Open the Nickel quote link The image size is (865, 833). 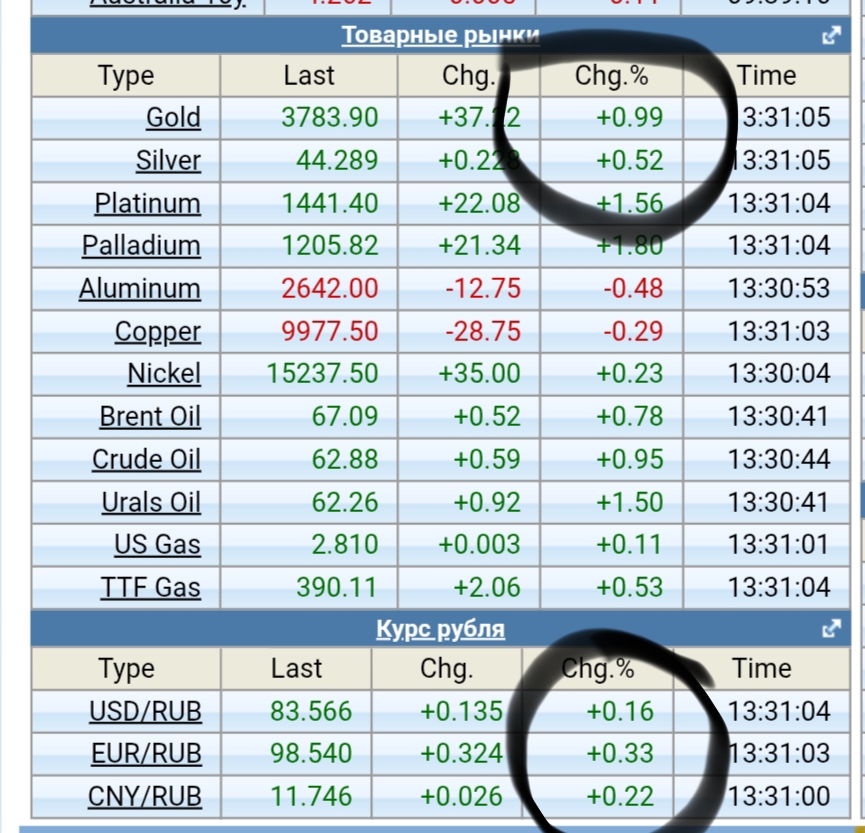163,374
